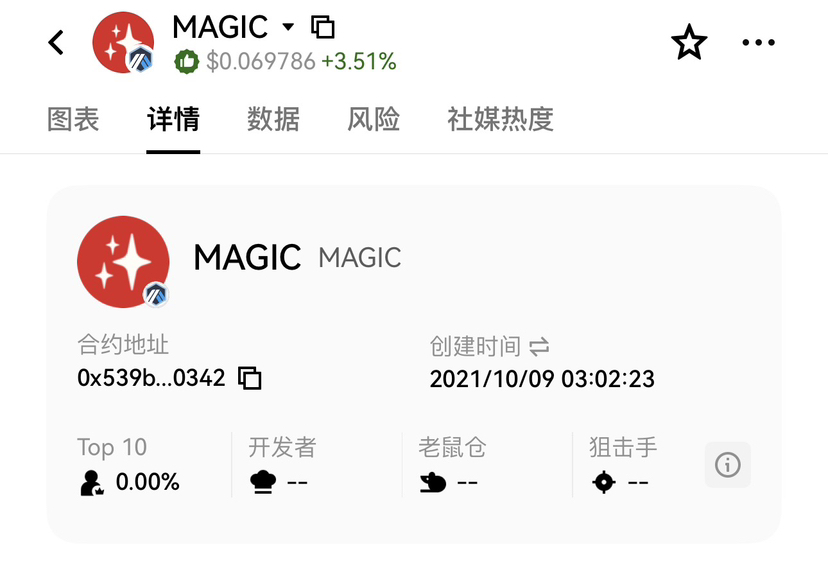Screen dimensions: 828x572
Task: Open the info icon beside 狙击手
Action: pos(727,465)
